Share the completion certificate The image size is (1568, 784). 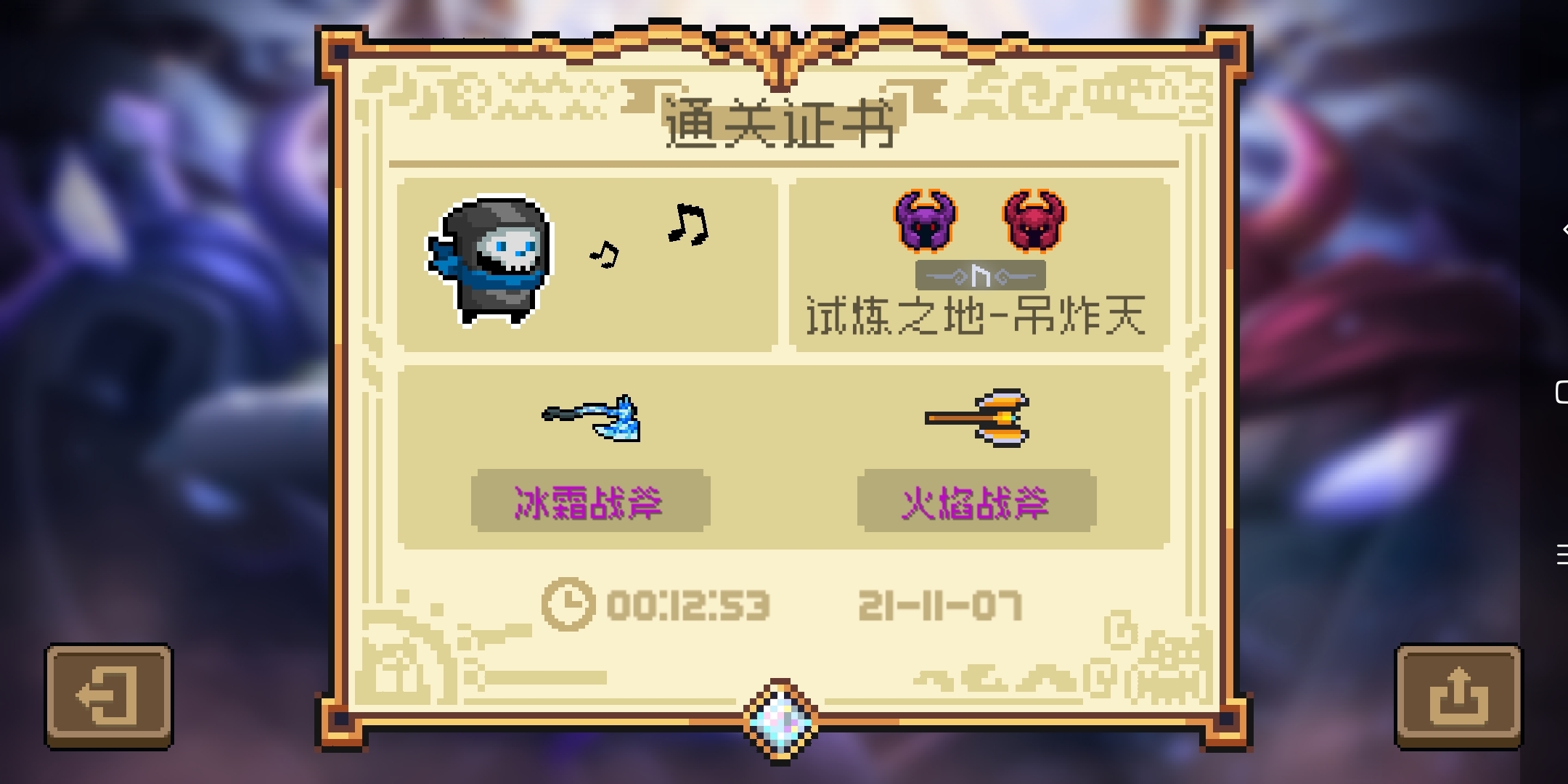(x=1458, y=696)
